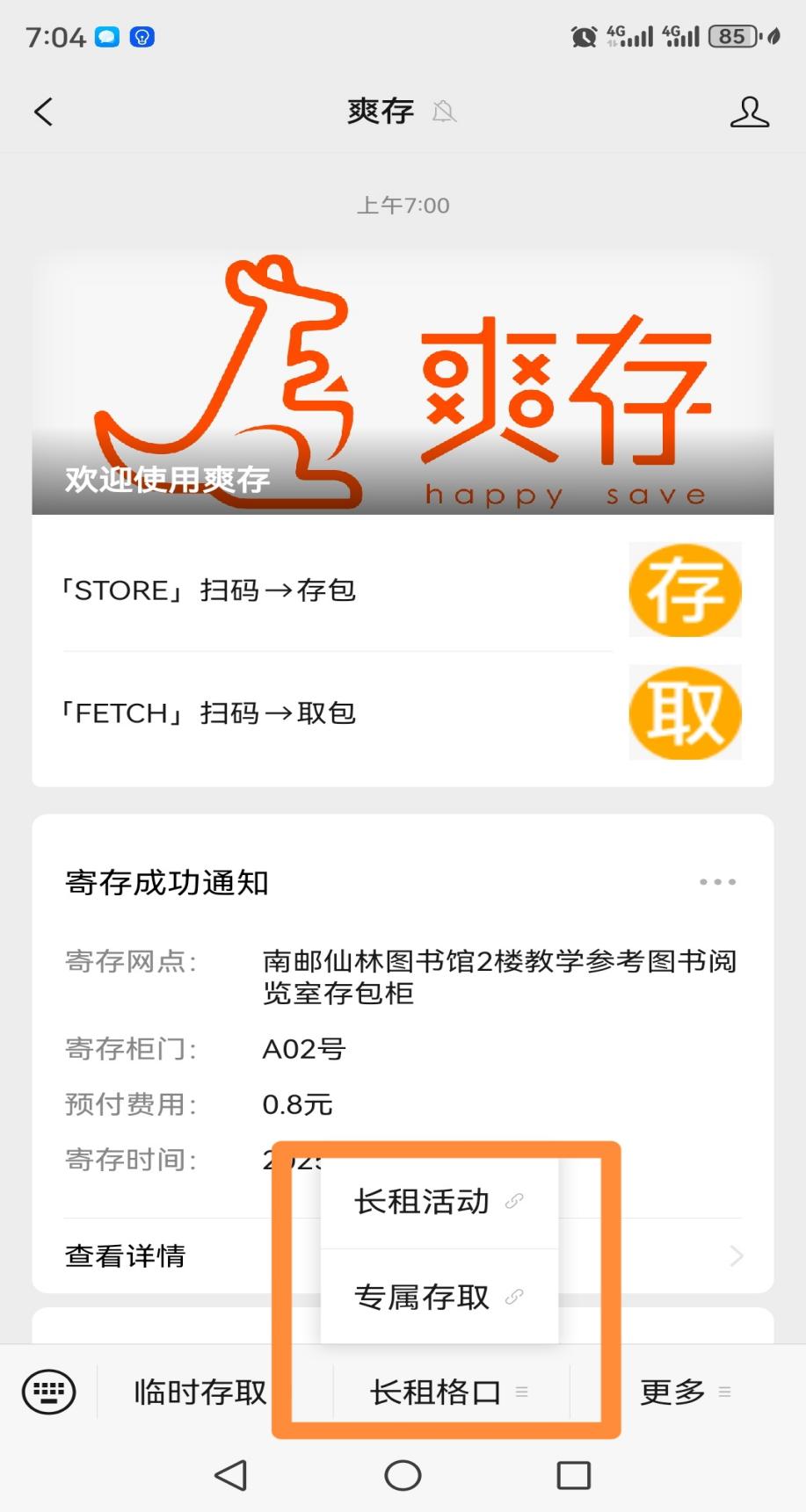Open the account profile icon
The image size is (806, 1512).
pyautogui.click(x=749, y=112)
